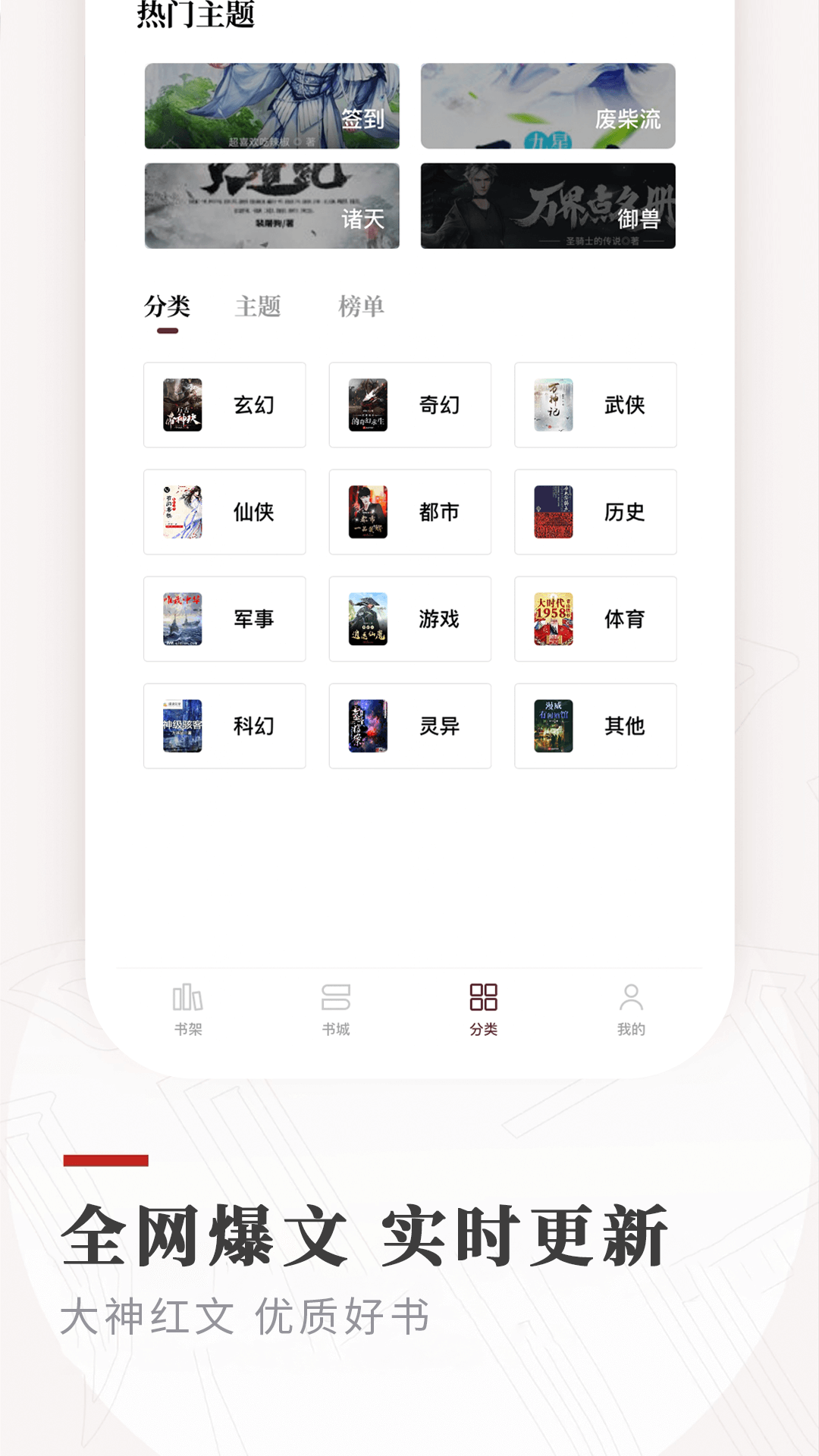Click the 御兽 beast-taming banner
The height and width of the screenshot is (1456, 819).
pyautogui.click(x=548, y=206)
